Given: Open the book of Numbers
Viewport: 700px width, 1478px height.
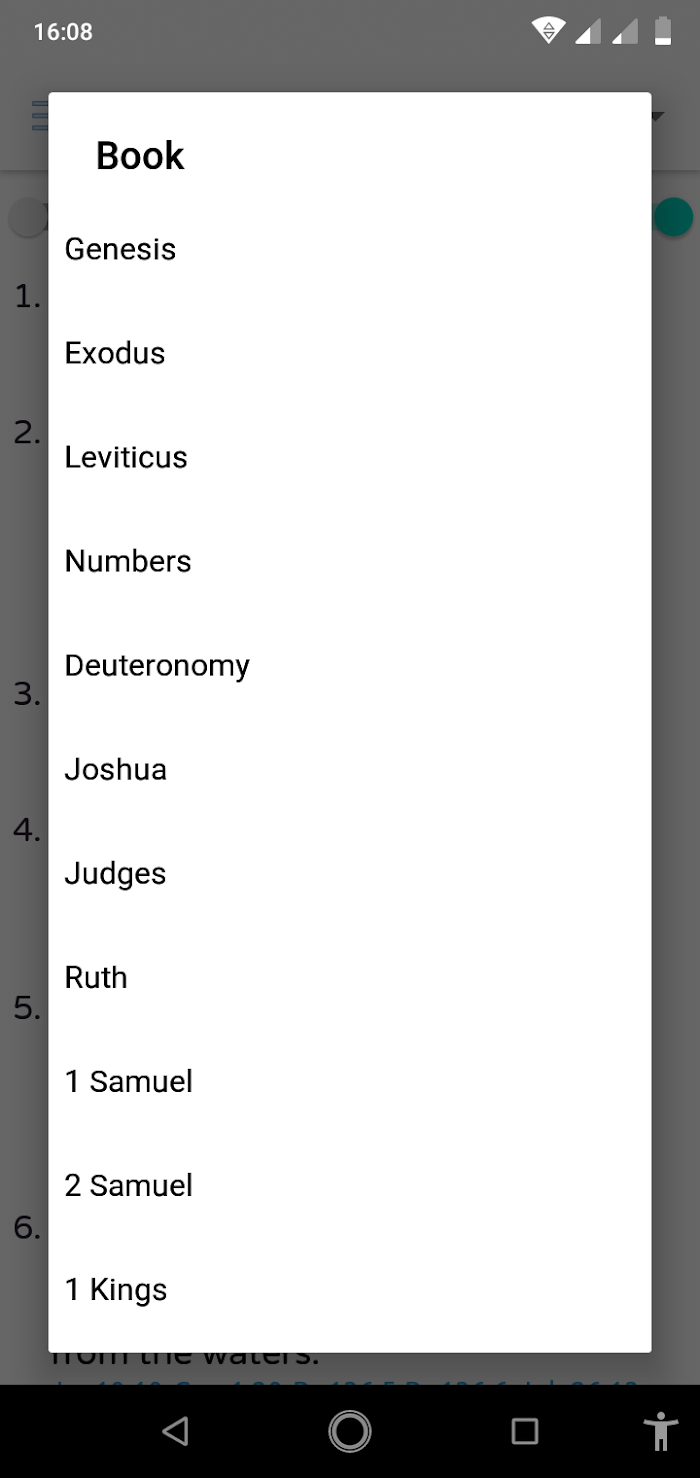Looking at the screenshot, I should (350, 561).
